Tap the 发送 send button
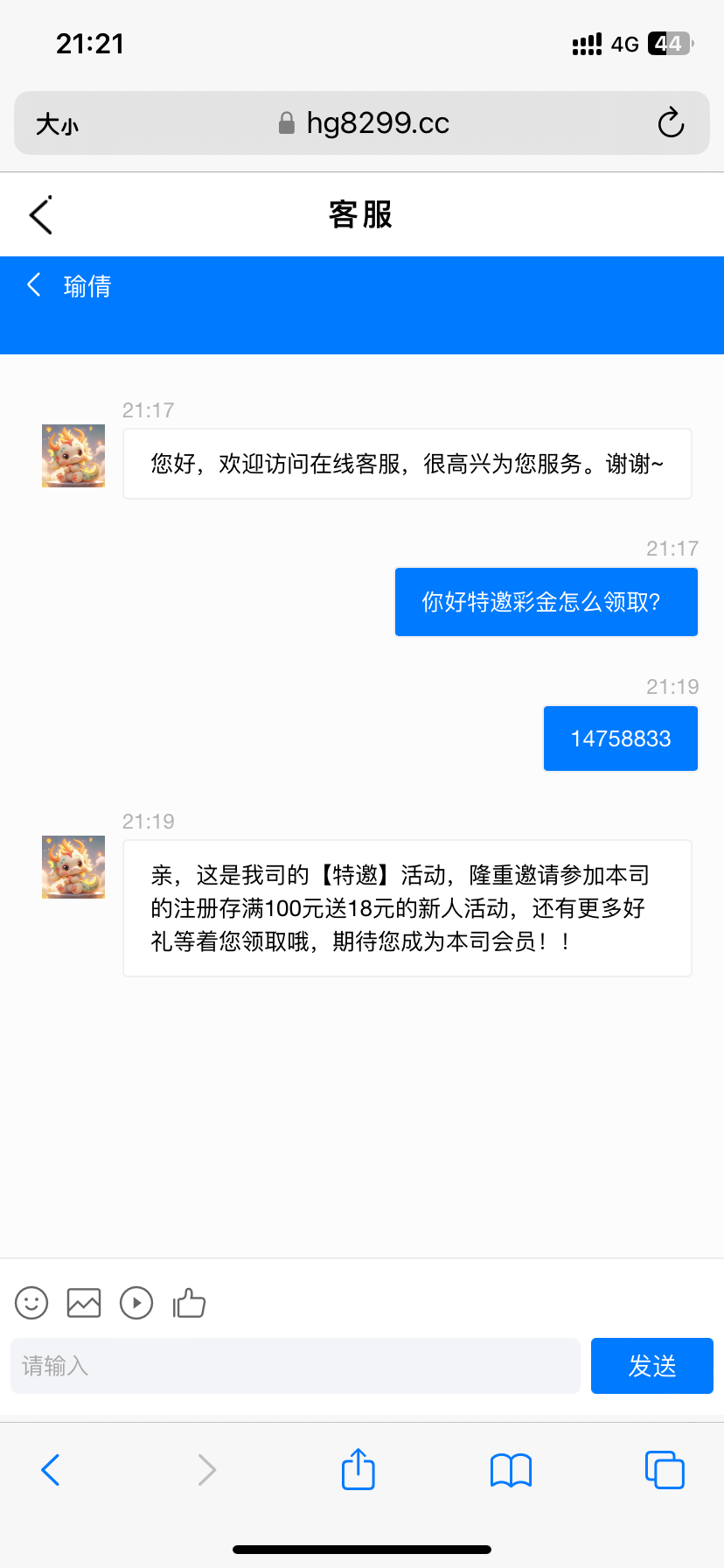 click(x=651, y=1366)
